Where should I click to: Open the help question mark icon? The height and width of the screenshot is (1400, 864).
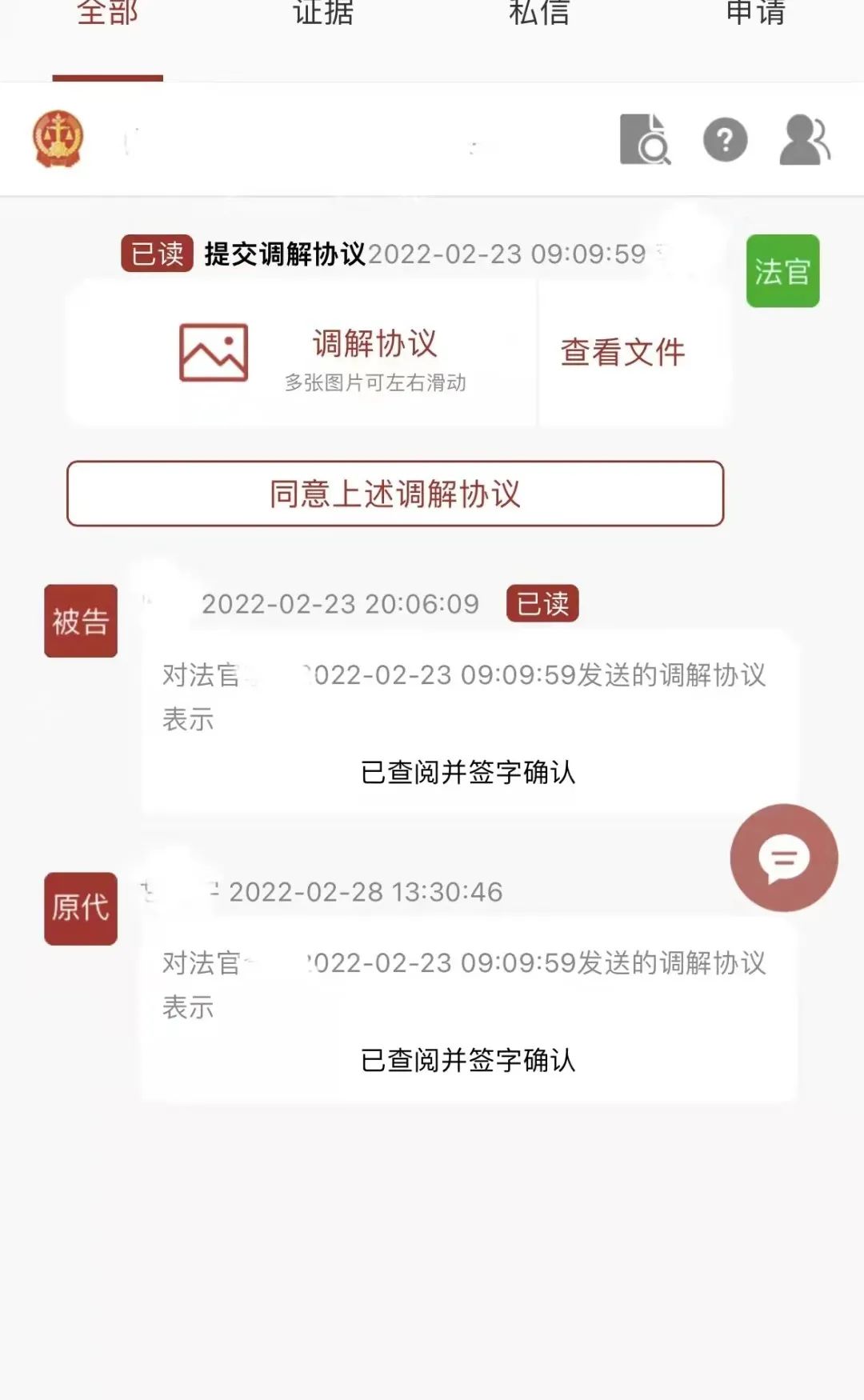[x=725, y=140]
